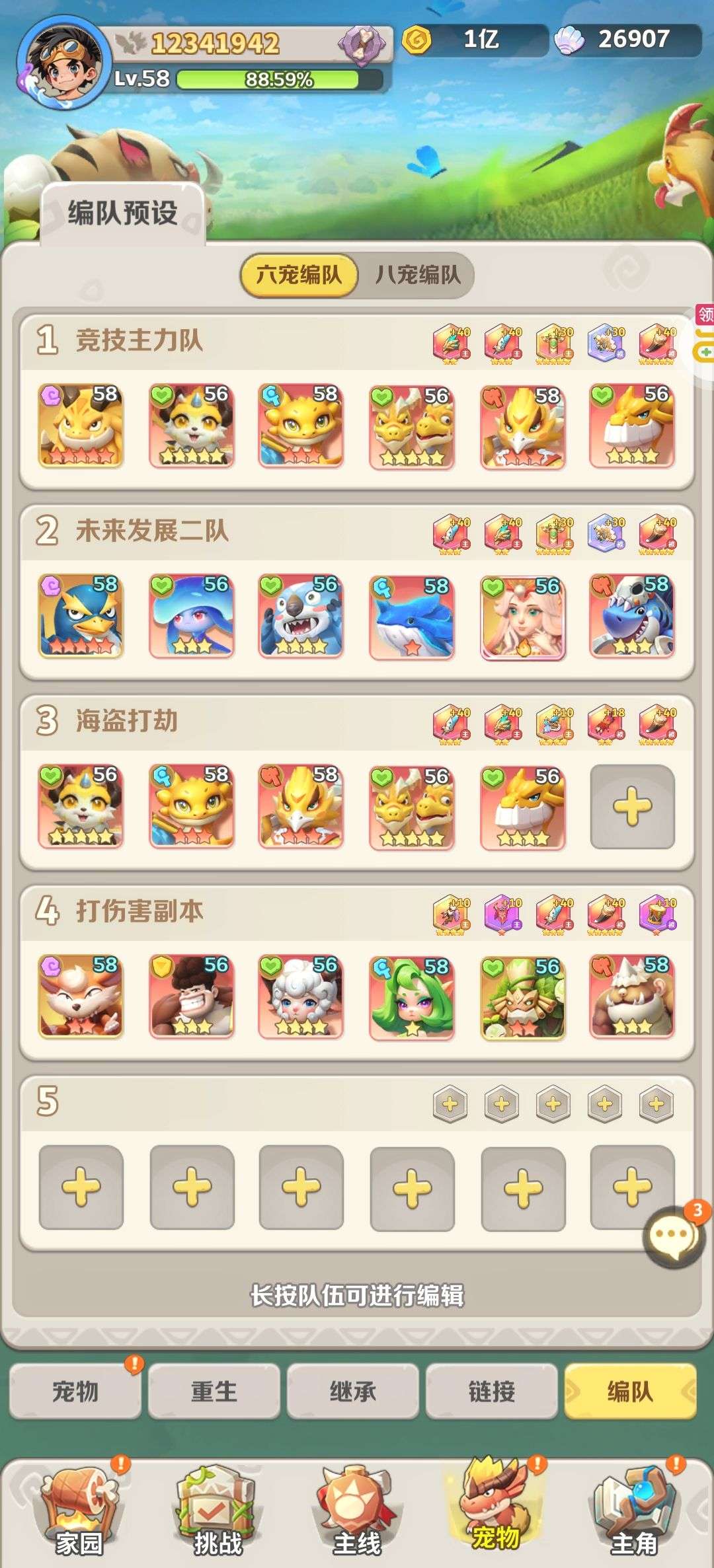Open the chat bubble with 3 messages

tap(674, 1234)
